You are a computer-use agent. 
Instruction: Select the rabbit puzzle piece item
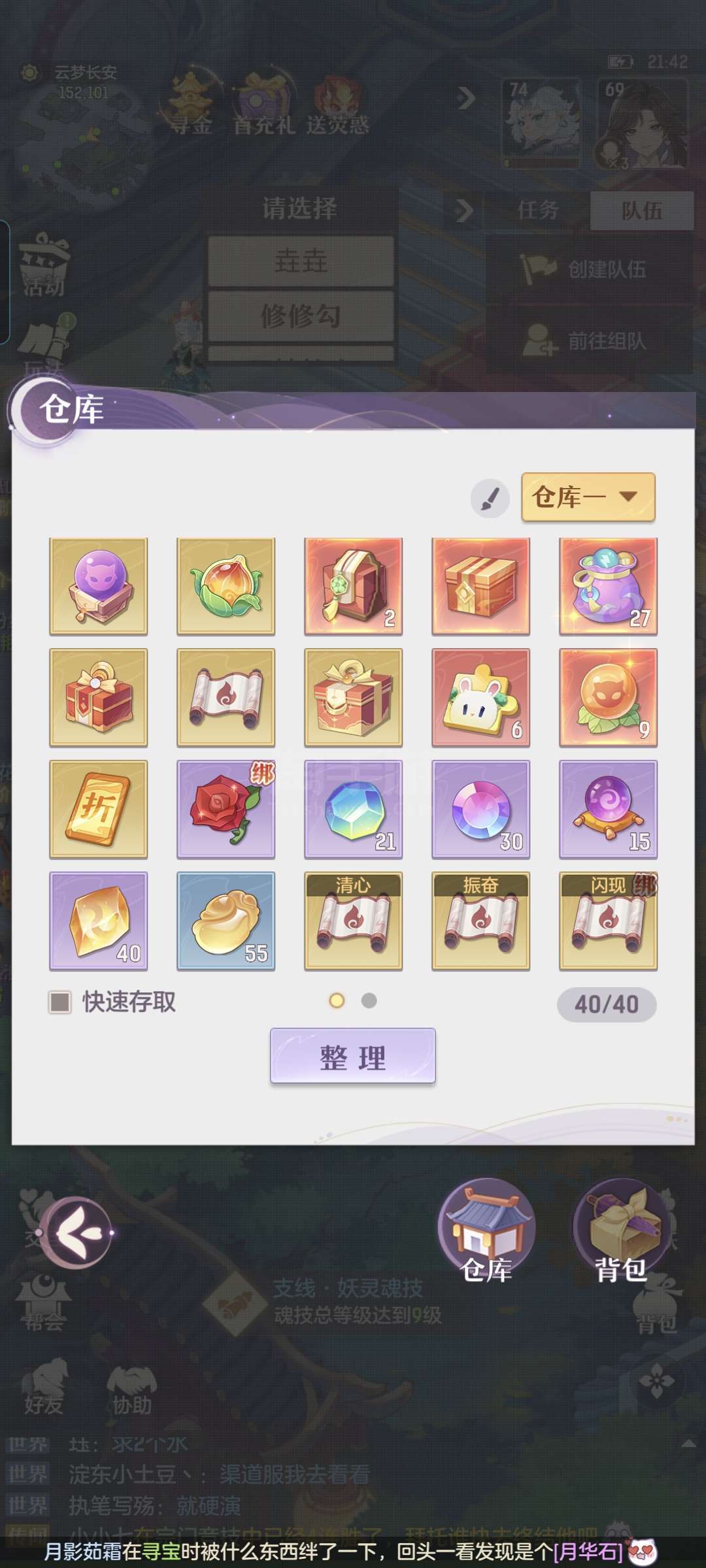tap(480, 697)
